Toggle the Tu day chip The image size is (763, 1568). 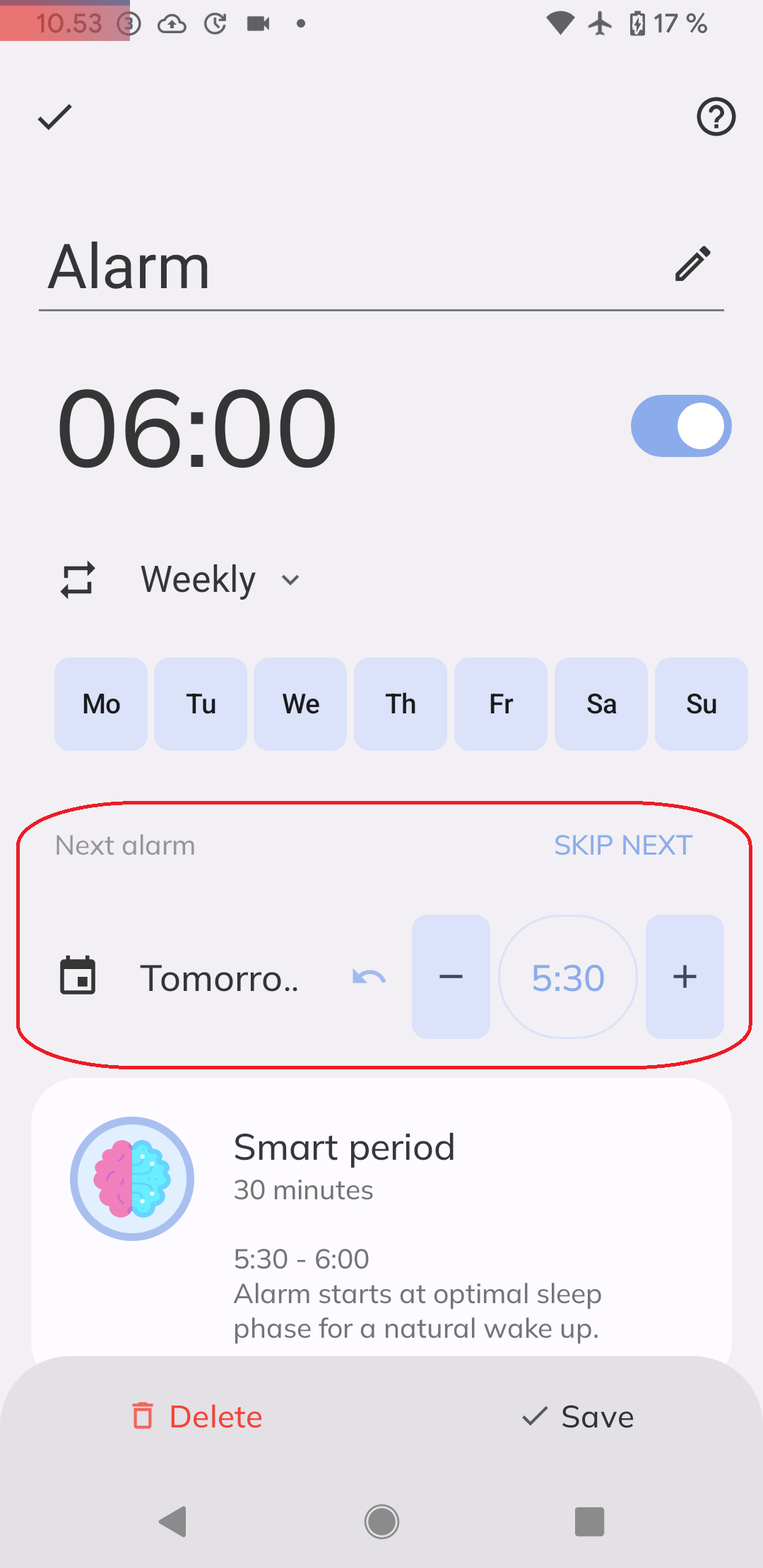(201, 704)
